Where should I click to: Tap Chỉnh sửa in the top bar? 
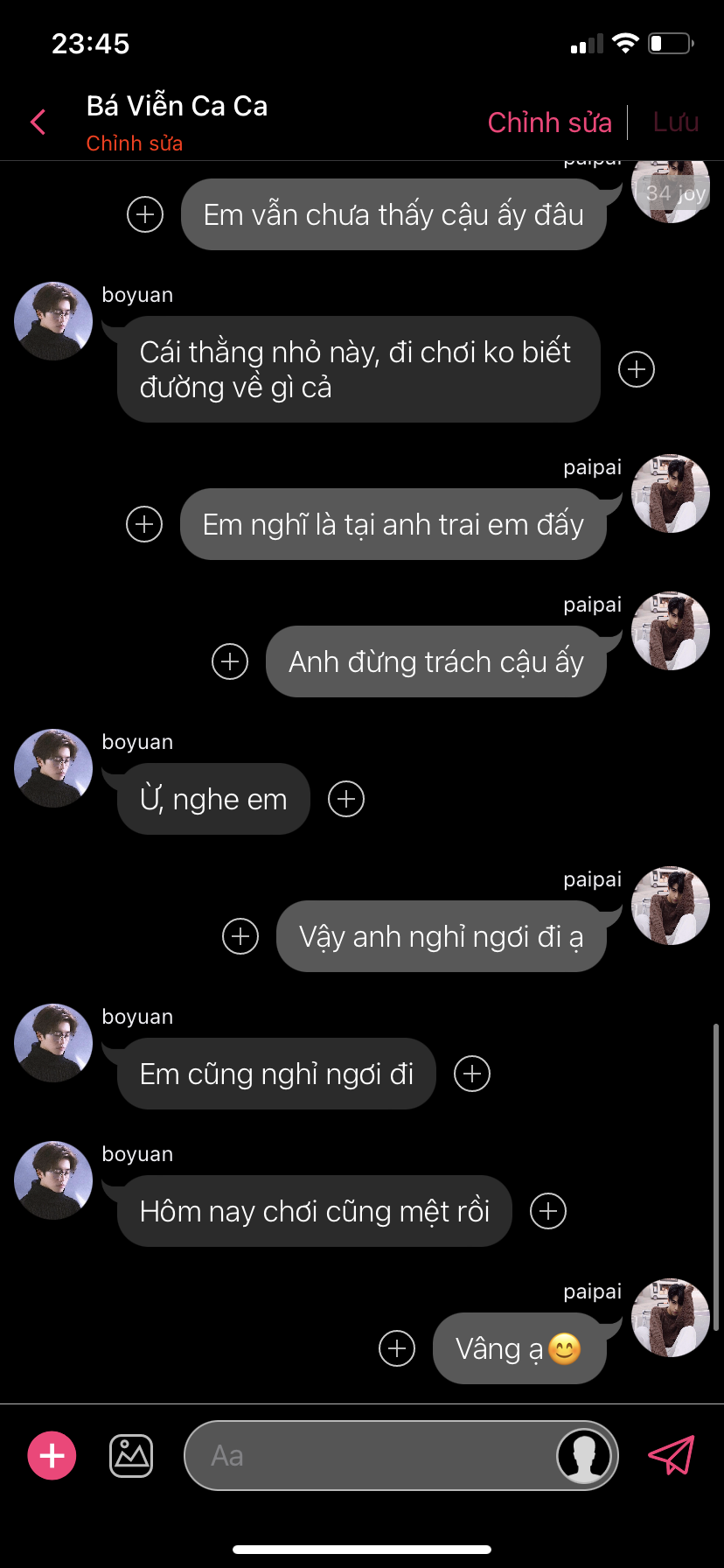pyautogui.click(x=549, y=122)
